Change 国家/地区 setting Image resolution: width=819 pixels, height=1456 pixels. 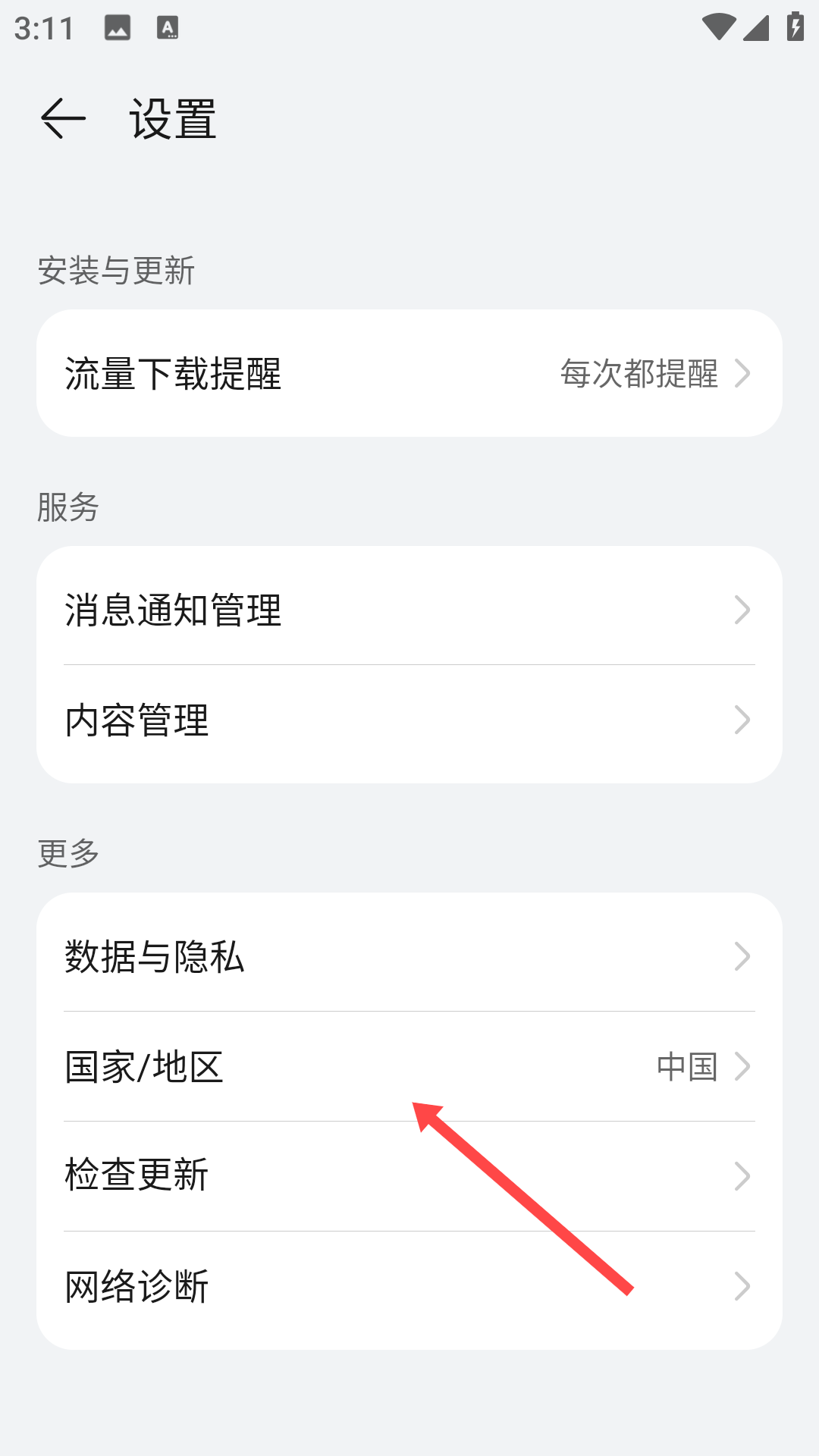[409, 1066]
